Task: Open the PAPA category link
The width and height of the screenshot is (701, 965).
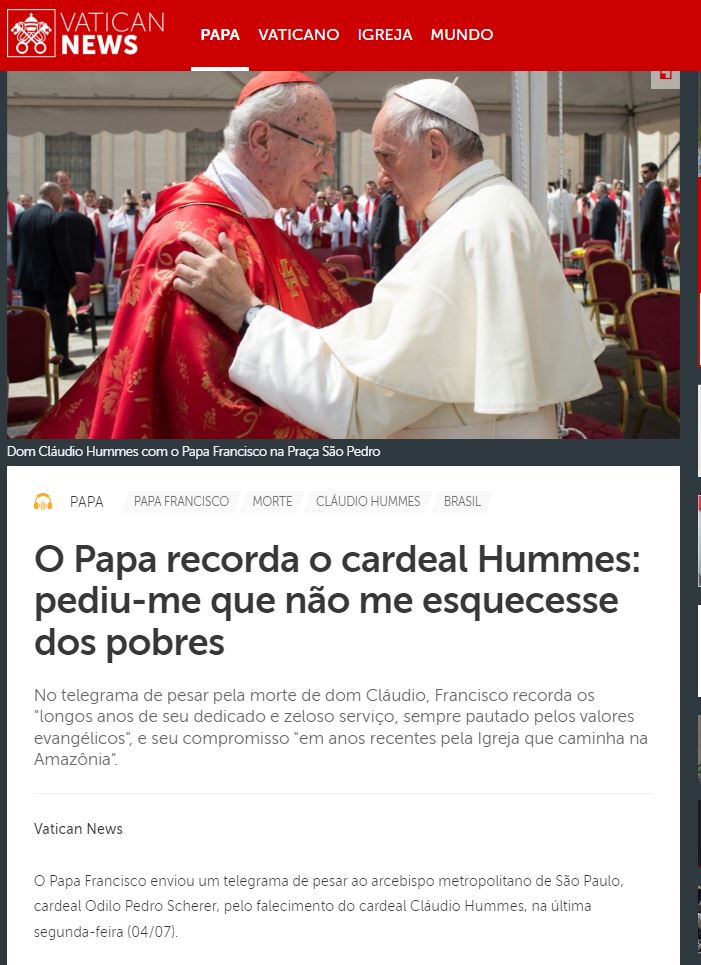Action: pyautogui.click(x=87, y=502)
